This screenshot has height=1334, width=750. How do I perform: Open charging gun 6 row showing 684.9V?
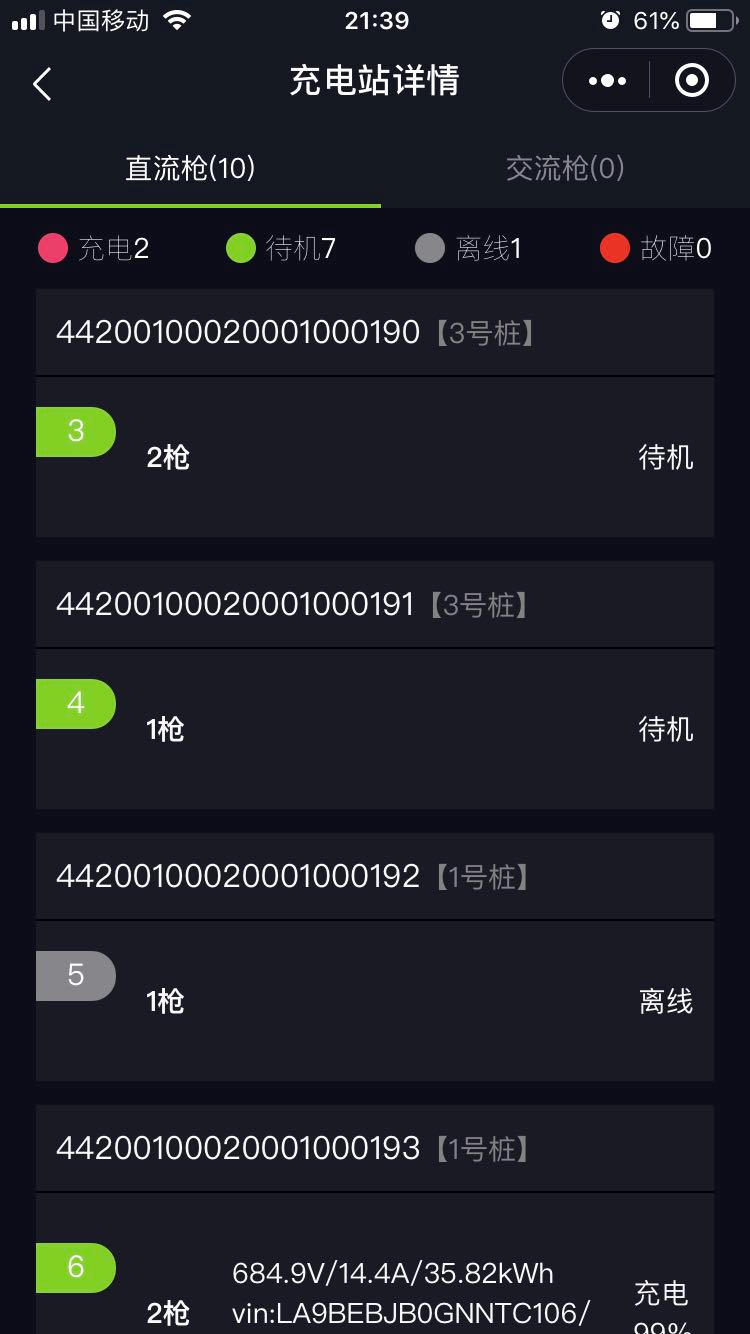pyautogui.click(x=375, y=1264)
